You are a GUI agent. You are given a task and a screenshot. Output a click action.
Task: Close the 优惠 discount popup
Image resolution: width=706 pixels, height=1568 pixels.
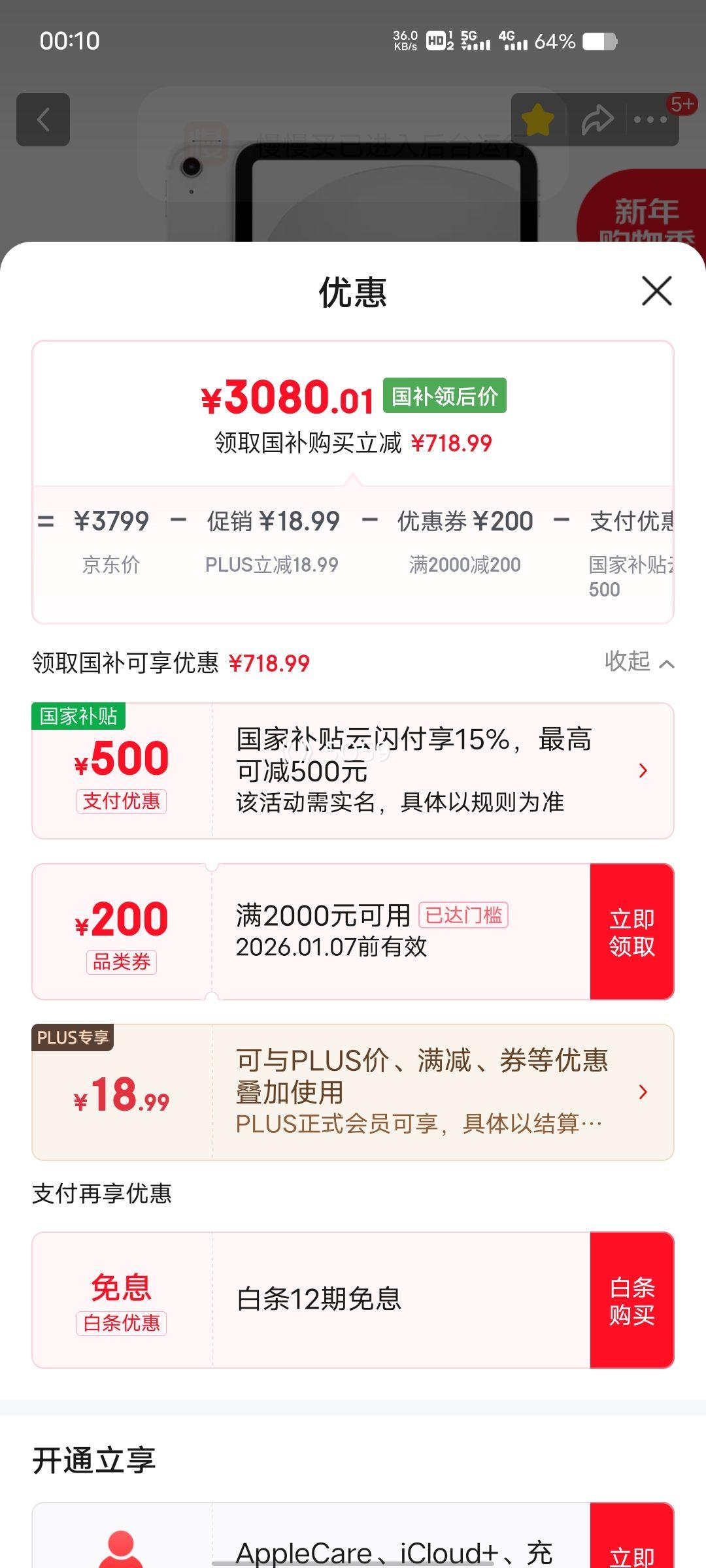point(656,292)
